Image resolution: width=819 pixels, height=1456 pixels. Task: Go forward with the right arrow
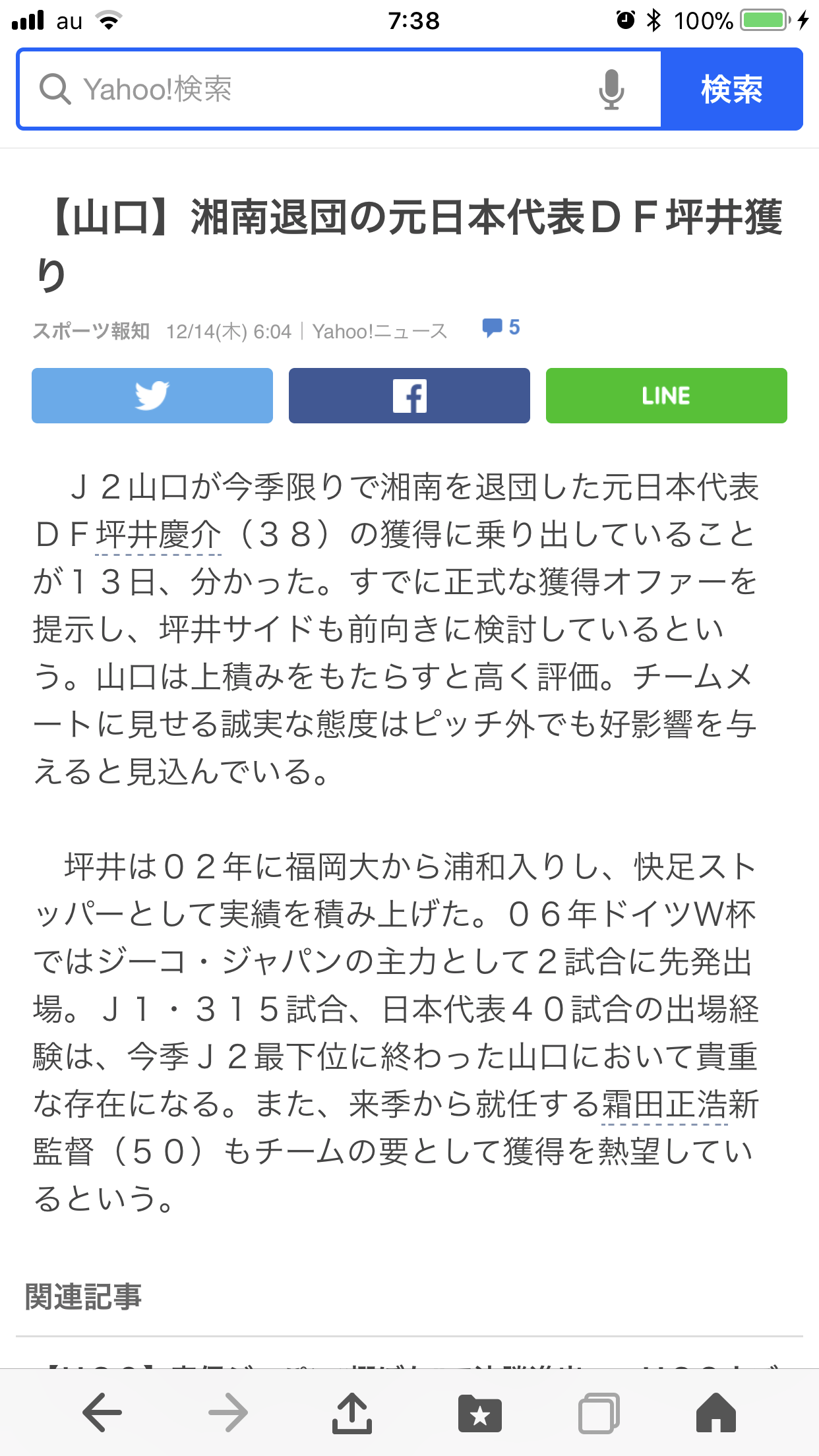click(228, 1412)
